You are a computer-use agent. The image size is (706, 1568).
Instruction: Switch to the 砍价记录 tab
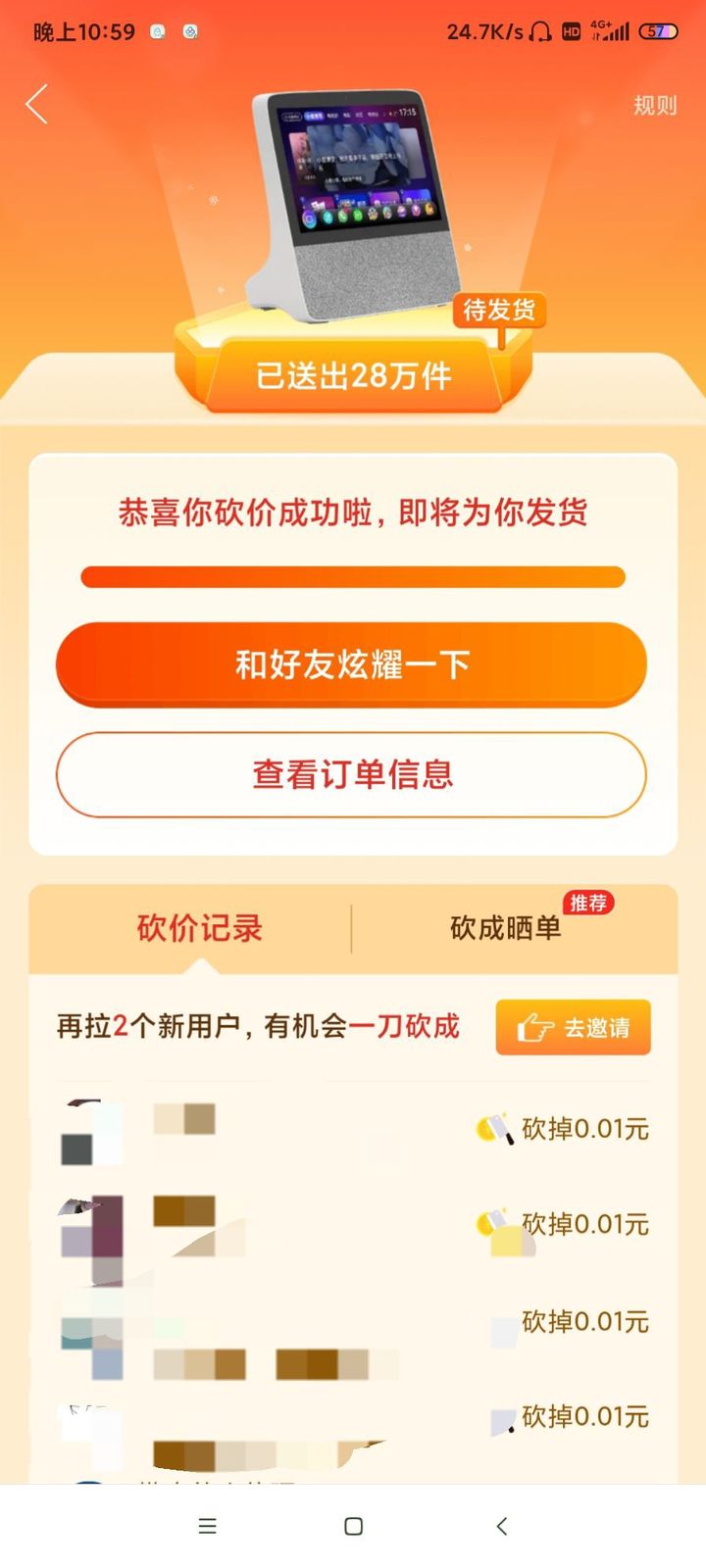[x=199, y=928]
